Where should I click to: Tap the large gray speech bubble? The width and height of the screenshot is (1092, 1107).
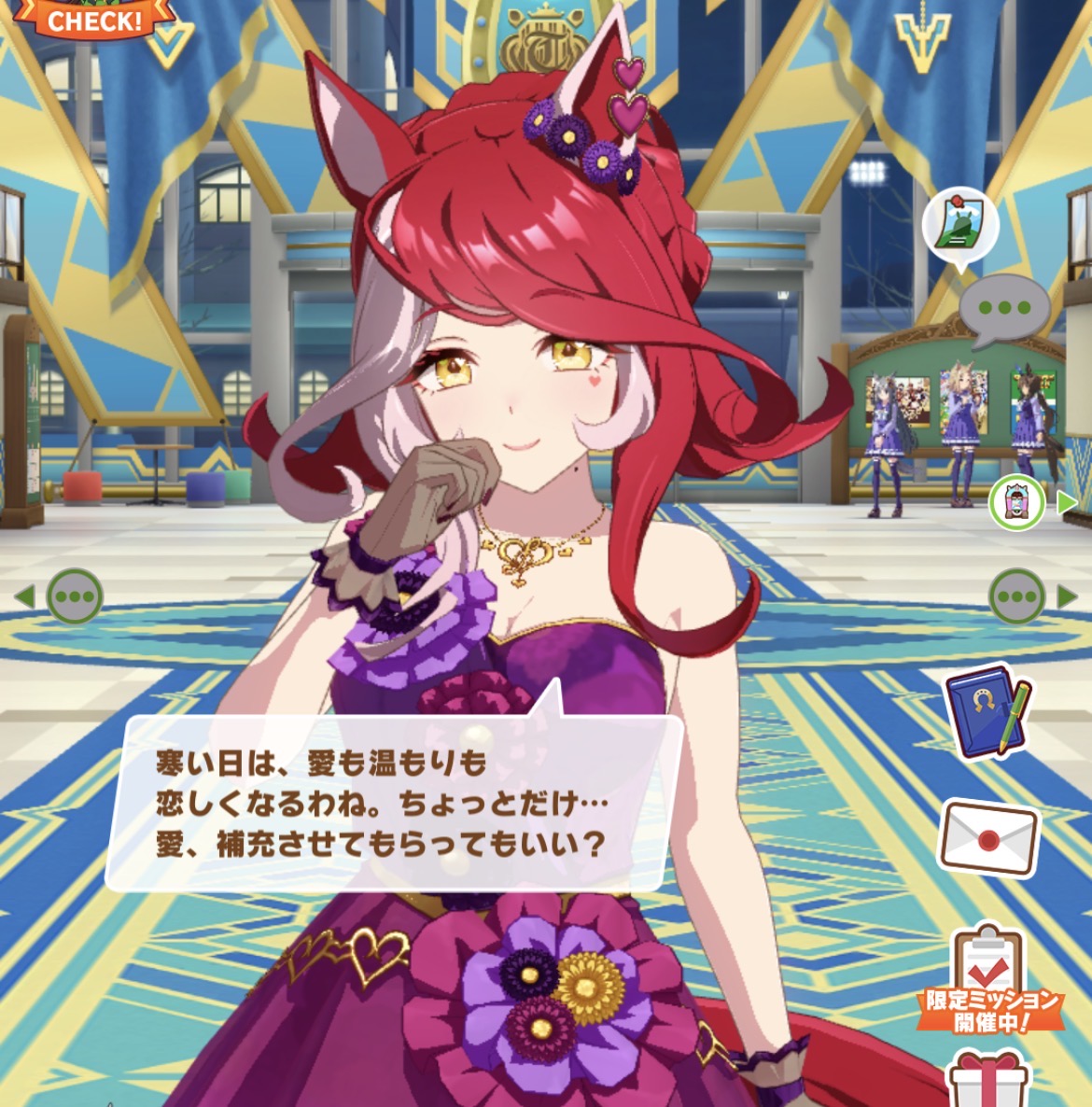click(x=1005, y=308)
